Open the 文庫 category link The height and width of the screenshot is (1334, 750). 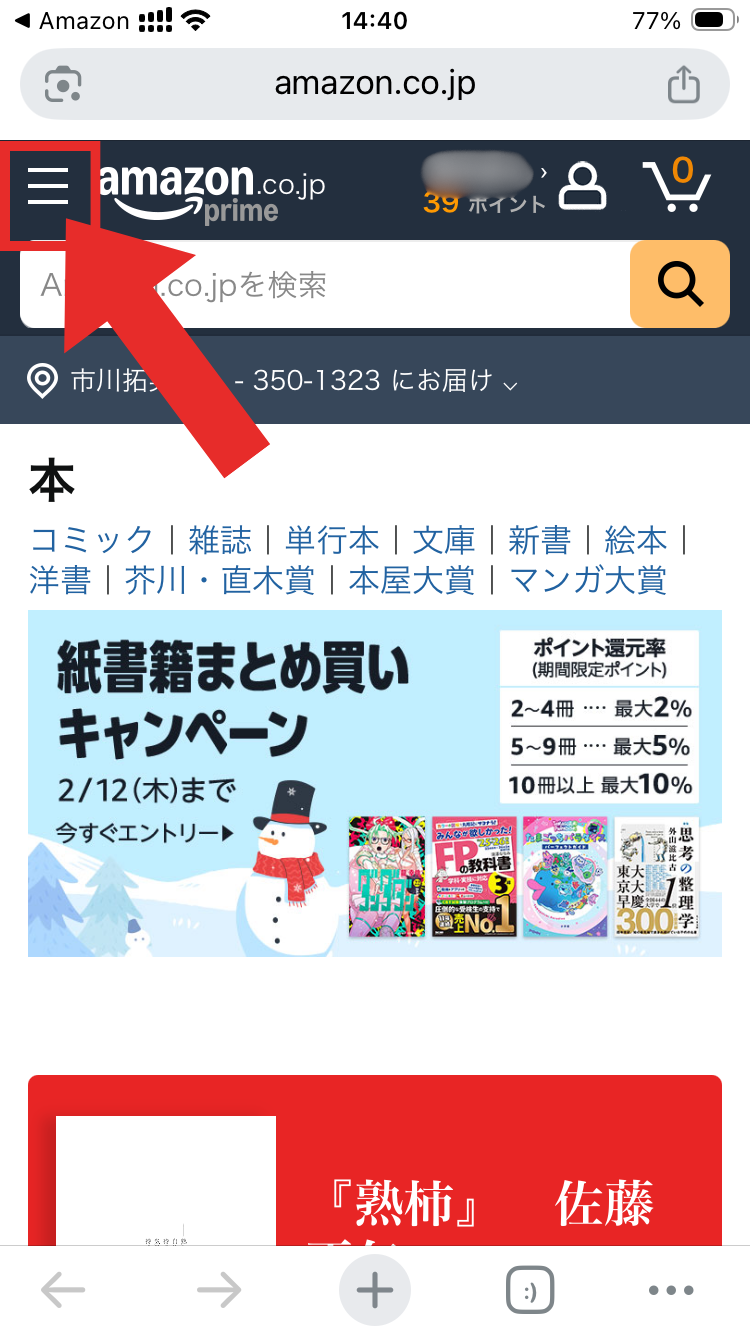[444, 540]
